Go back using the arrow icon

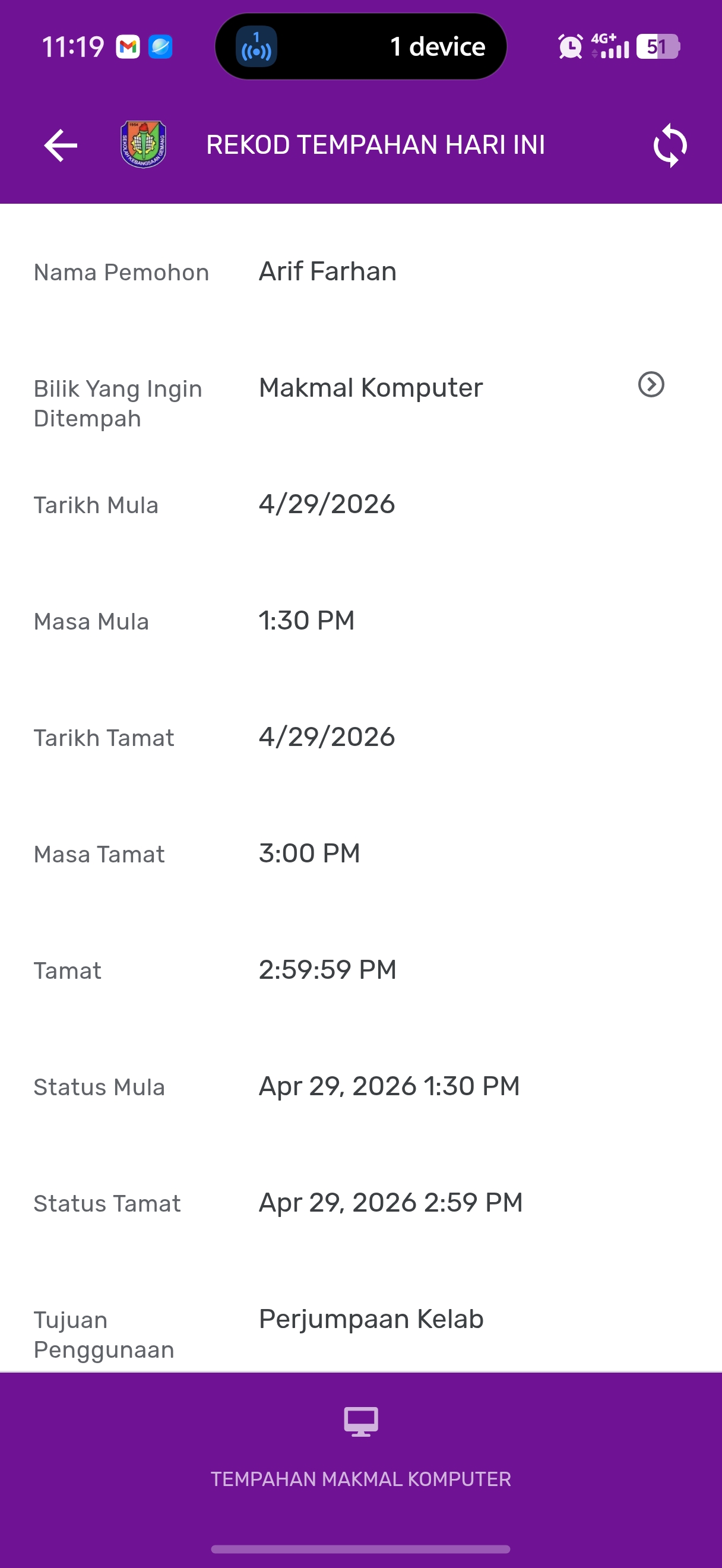point(61,146)
